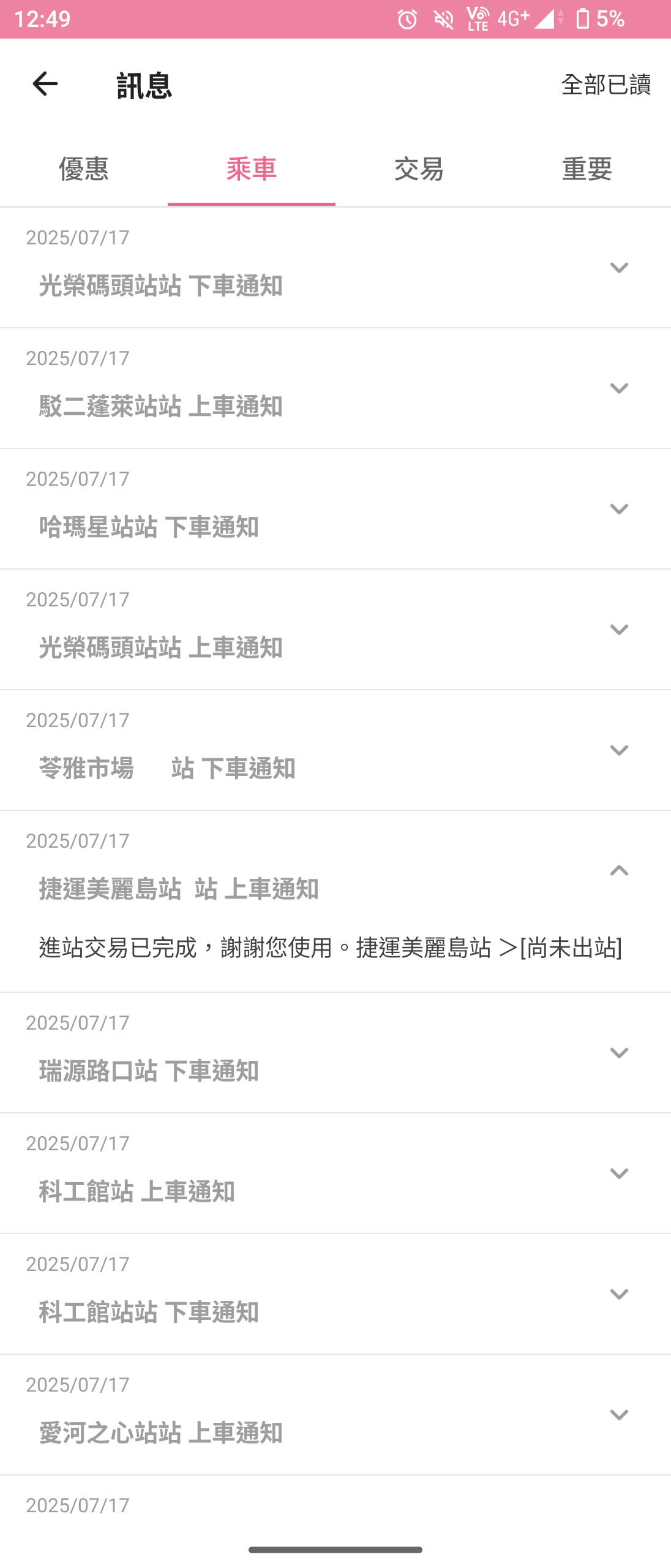This screenshot has width=671, height=1568.
Task: Select the 乘車 tab
Action: pos(252,169)
